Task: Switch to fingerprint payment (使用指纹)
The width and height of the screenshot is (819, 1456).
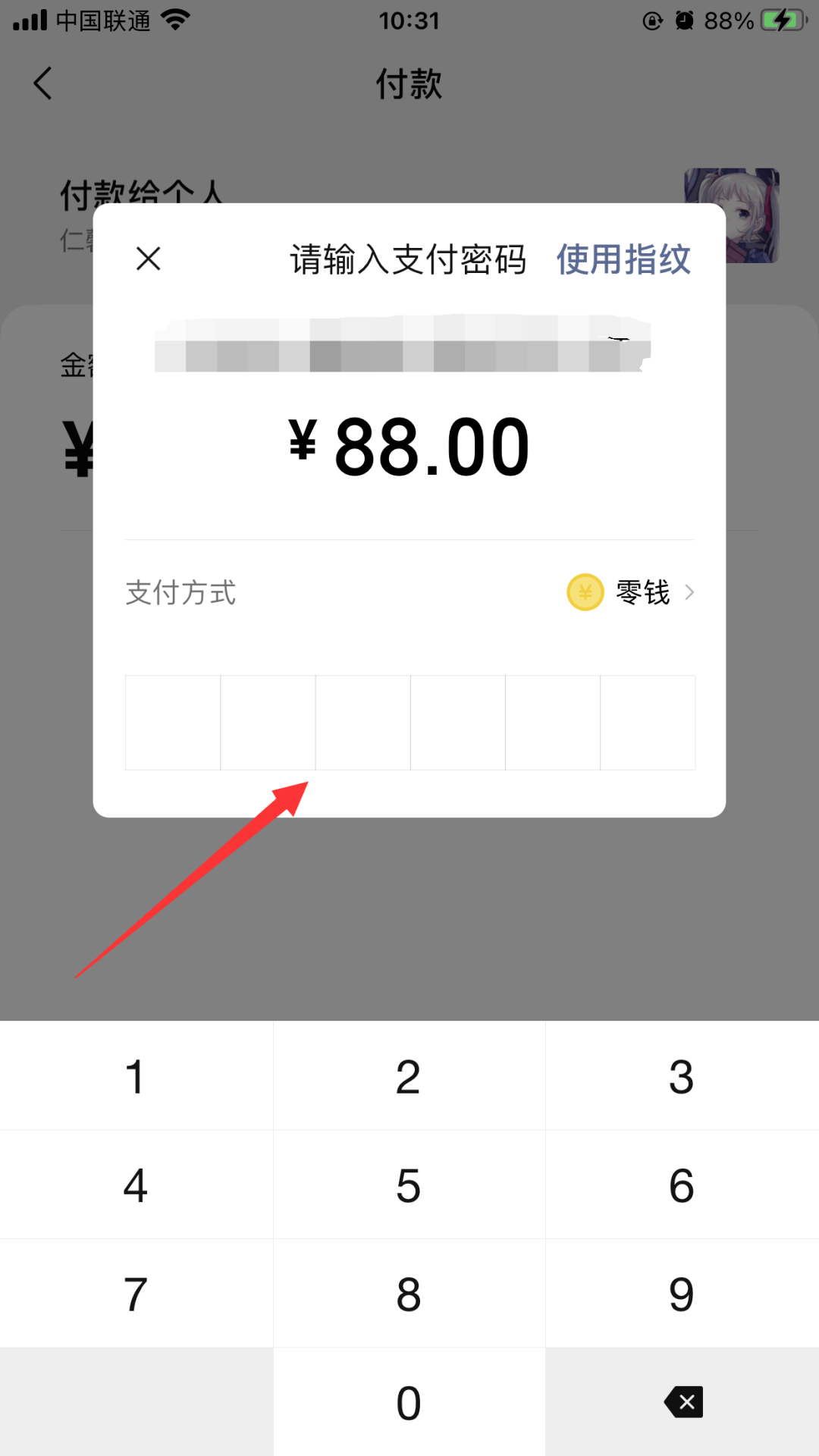Action: click(x=623, y=259)
